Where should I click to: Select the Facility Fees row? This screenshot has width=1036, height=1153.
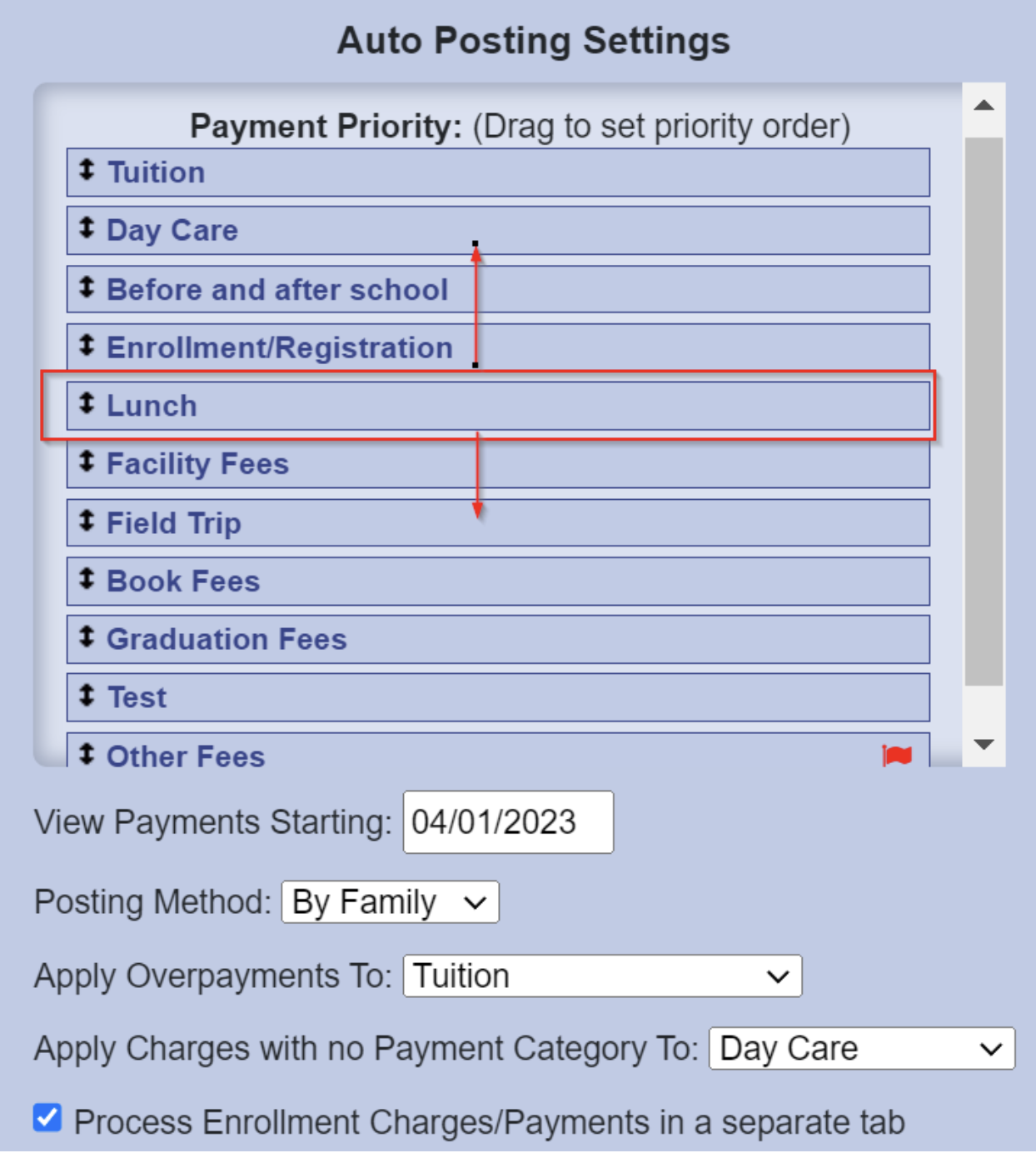pos(498,464)
